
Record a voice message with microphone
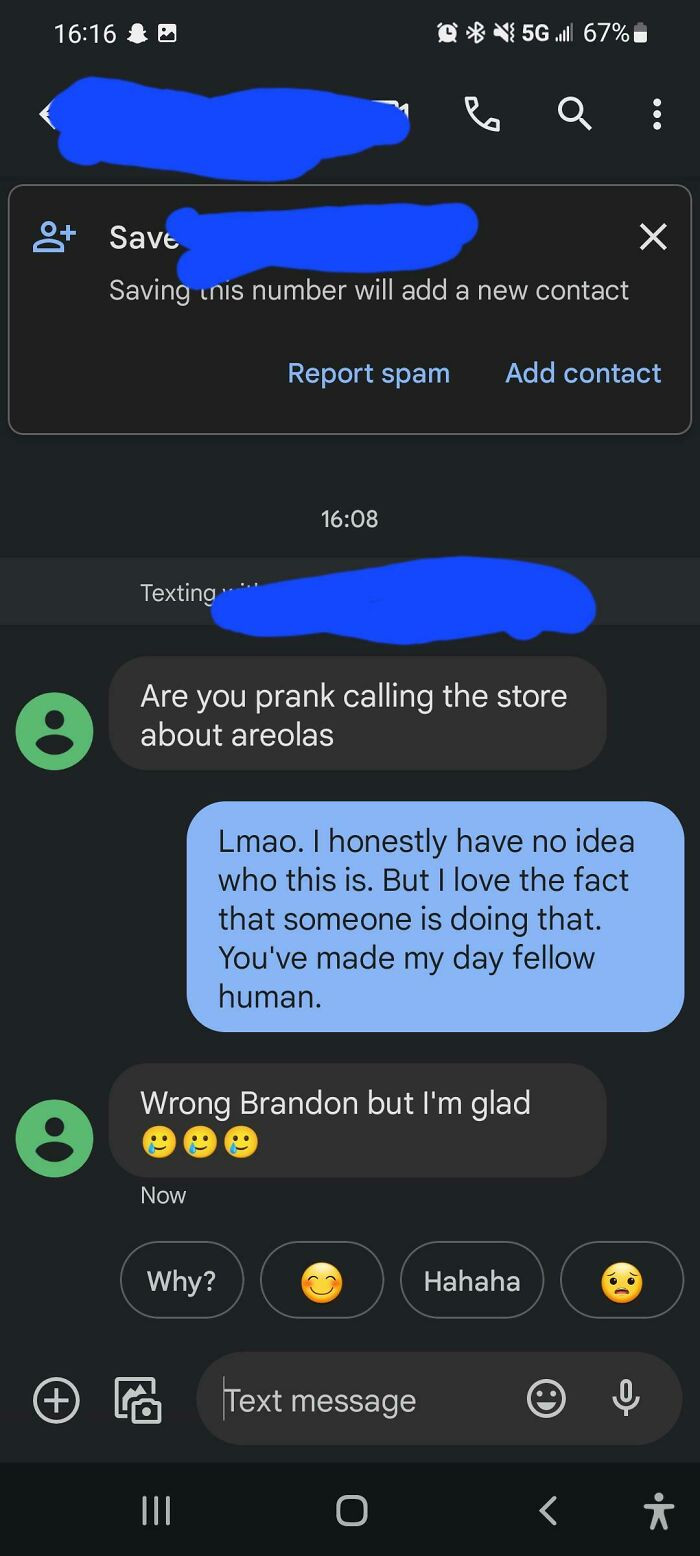[626, 1399]
